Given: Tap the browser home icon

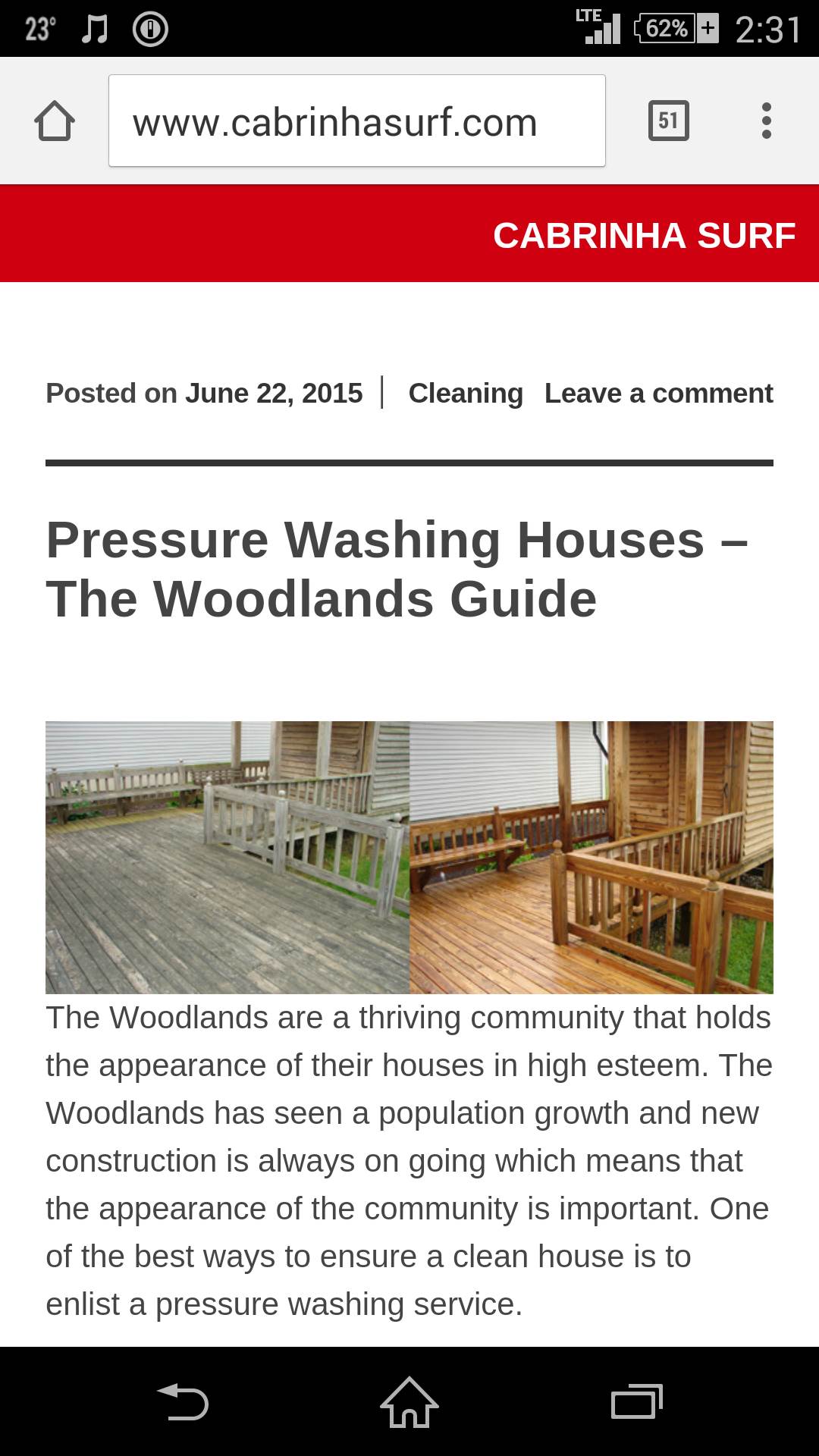Looking at the screenshot, I should click(x=55, y=121).
